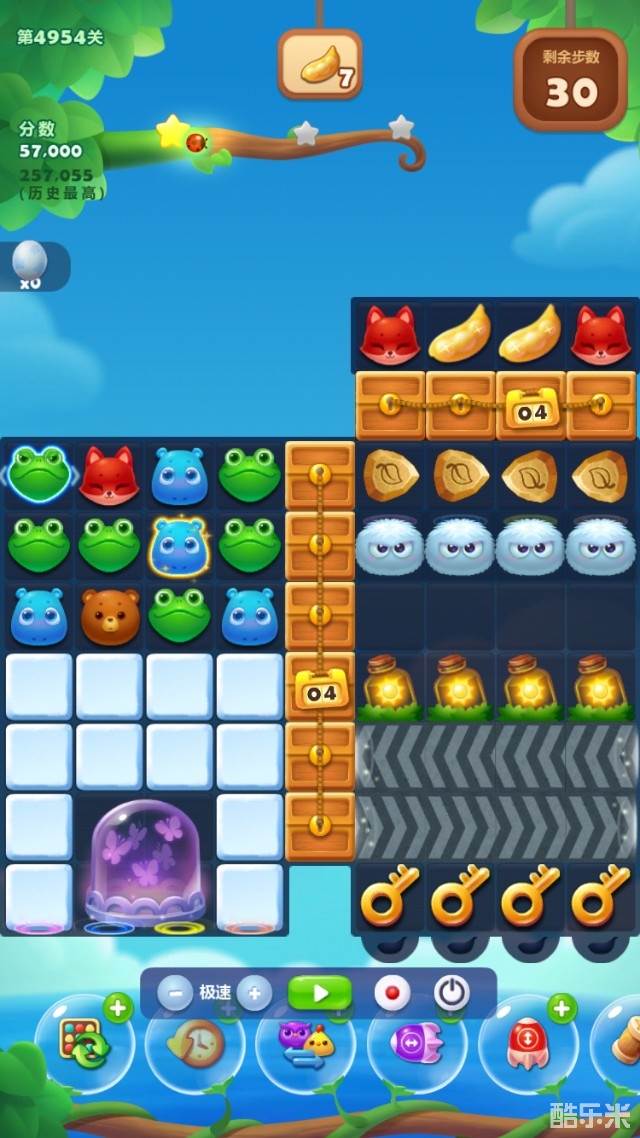This screenshot has width=640, height=1138.
Task: Select the glowing green frog tile
Action: click(38, 474)
